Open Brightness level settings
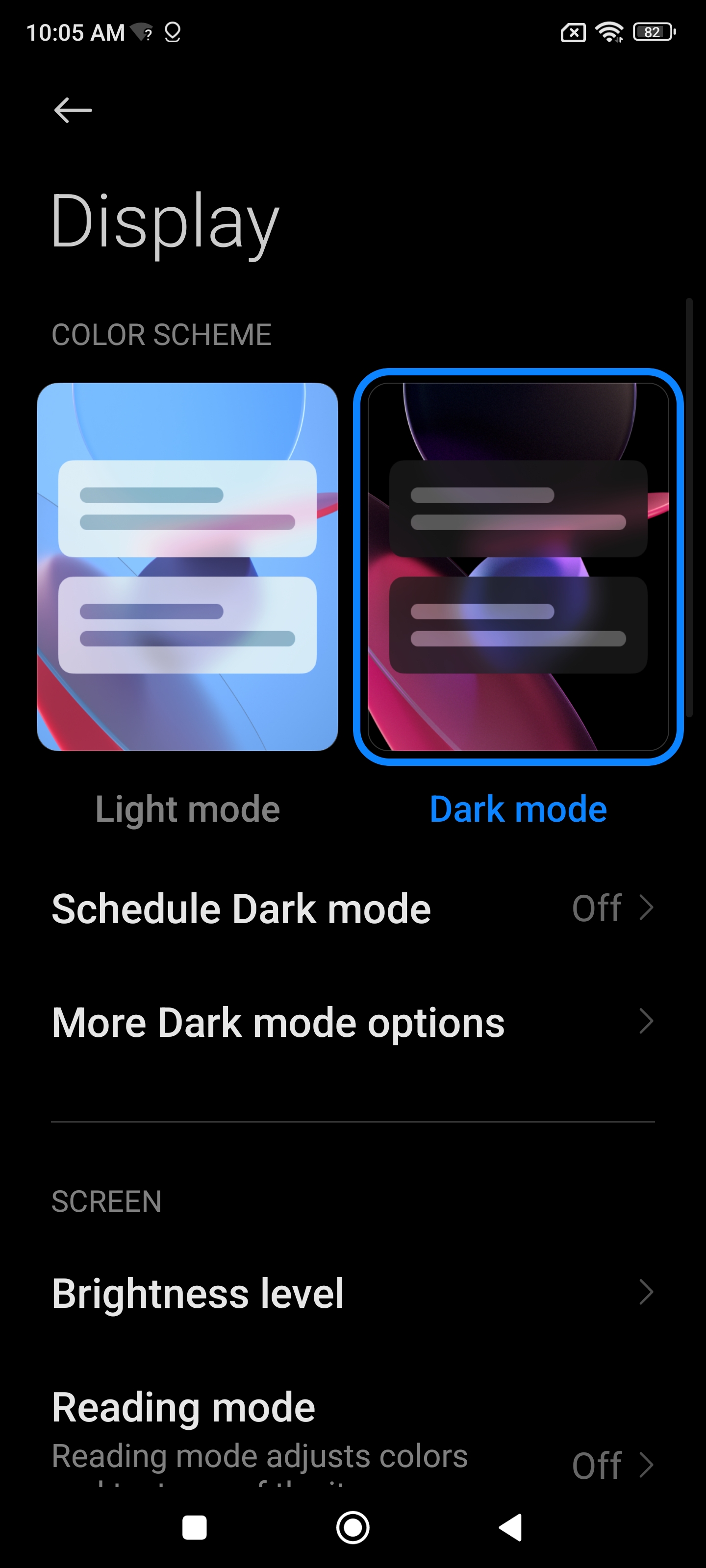Viewport: 706px width, 1568px height. click(x=352, y=1293)
